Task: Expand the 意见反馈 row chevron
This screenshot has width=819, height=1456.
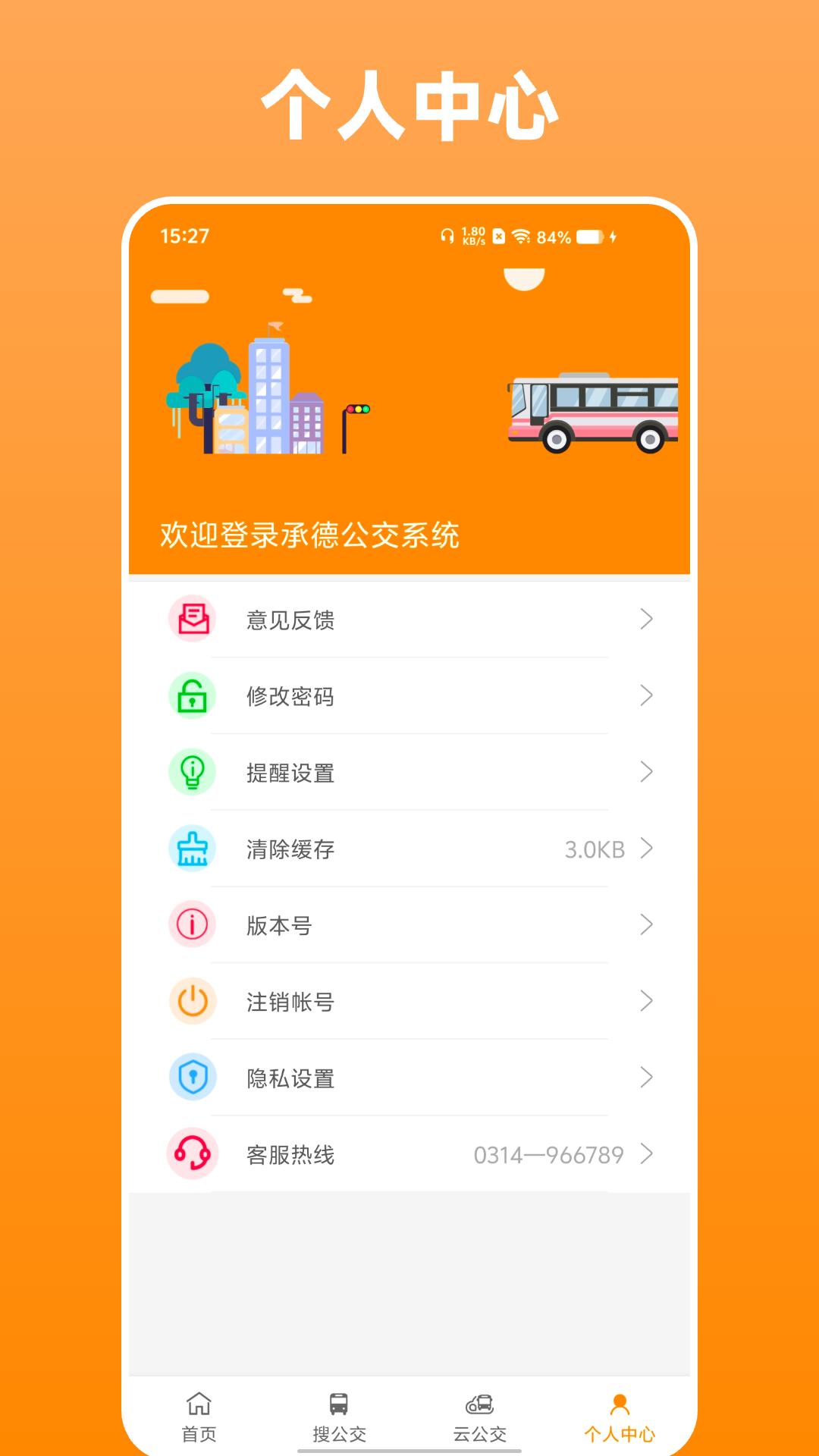Action: pyautogui.click(x=648, y=620)
